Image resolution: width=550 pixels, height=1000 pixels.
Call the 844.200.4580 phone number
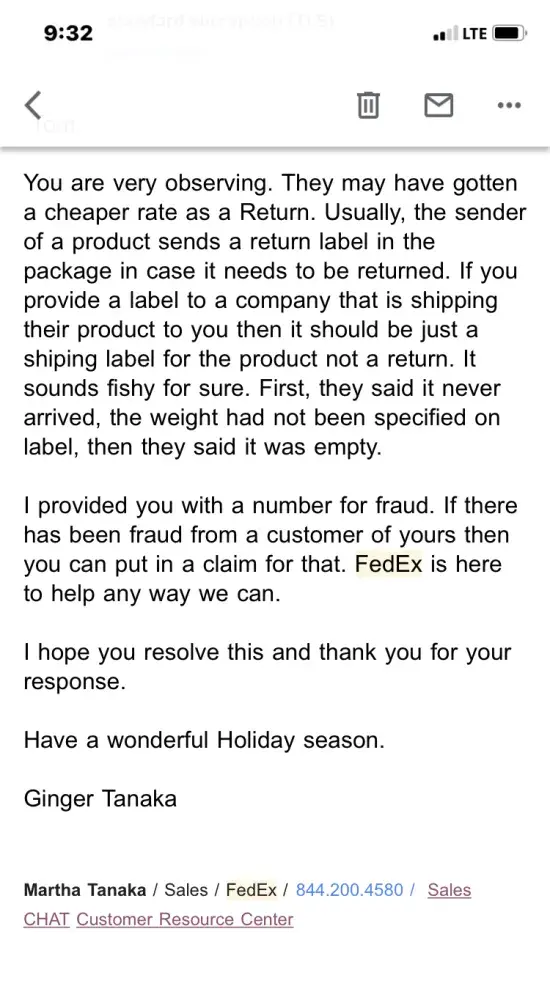click(349, 890)
